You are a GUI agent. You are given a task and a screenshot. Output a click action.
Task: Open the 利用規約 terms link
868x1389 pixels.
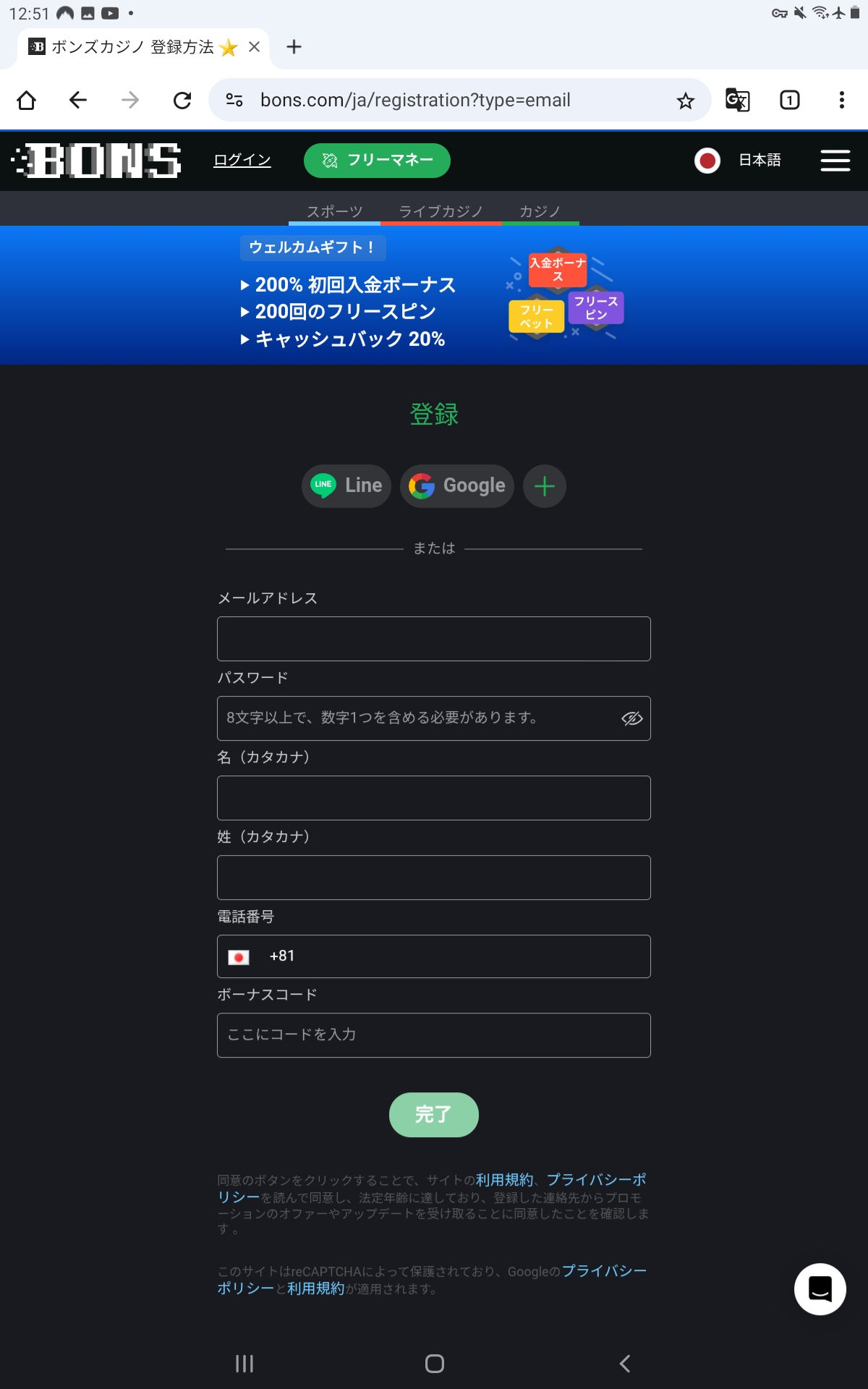(504, 1178)
